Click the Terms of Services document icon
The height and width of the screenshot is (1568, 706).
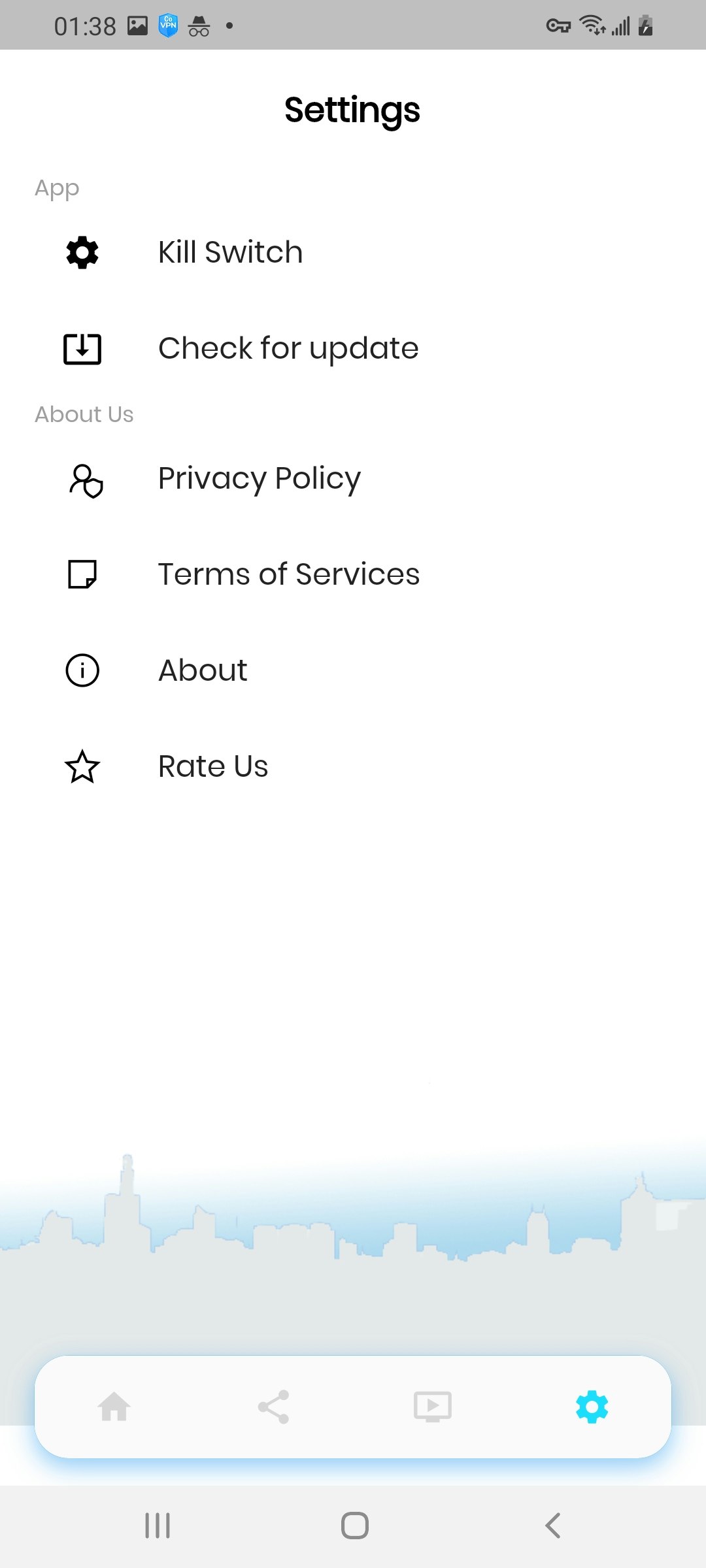click(81, 574)
